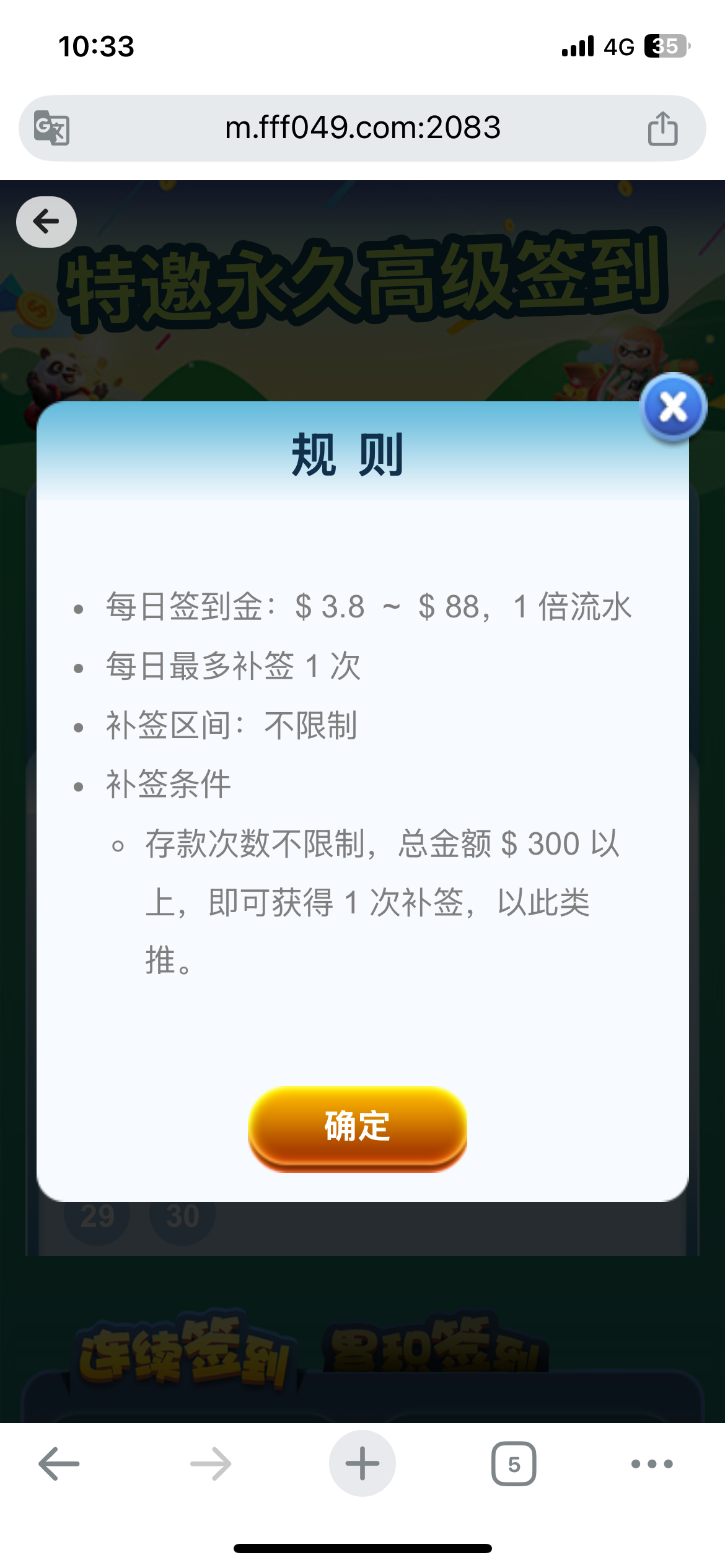Tap the address bar URL m.fff049.com:2083
The image size is (725, 1568).
pos(362,128)
